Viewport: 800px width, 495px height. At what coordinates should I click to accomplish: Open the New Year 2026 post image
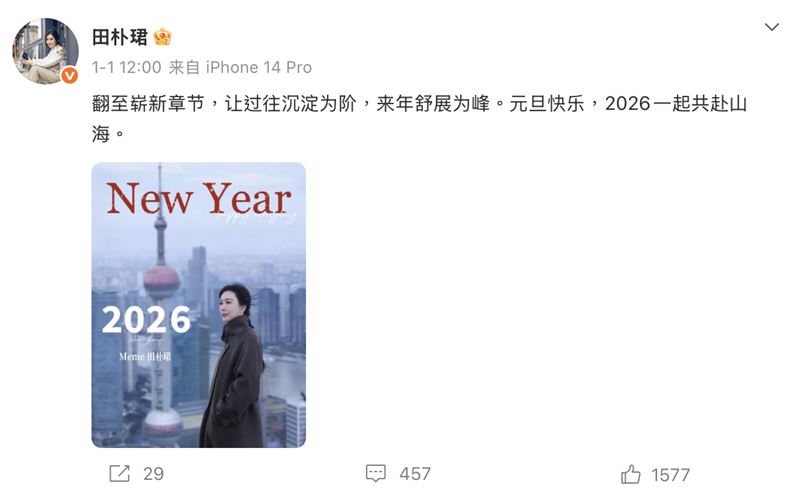(x=198, y=305)
